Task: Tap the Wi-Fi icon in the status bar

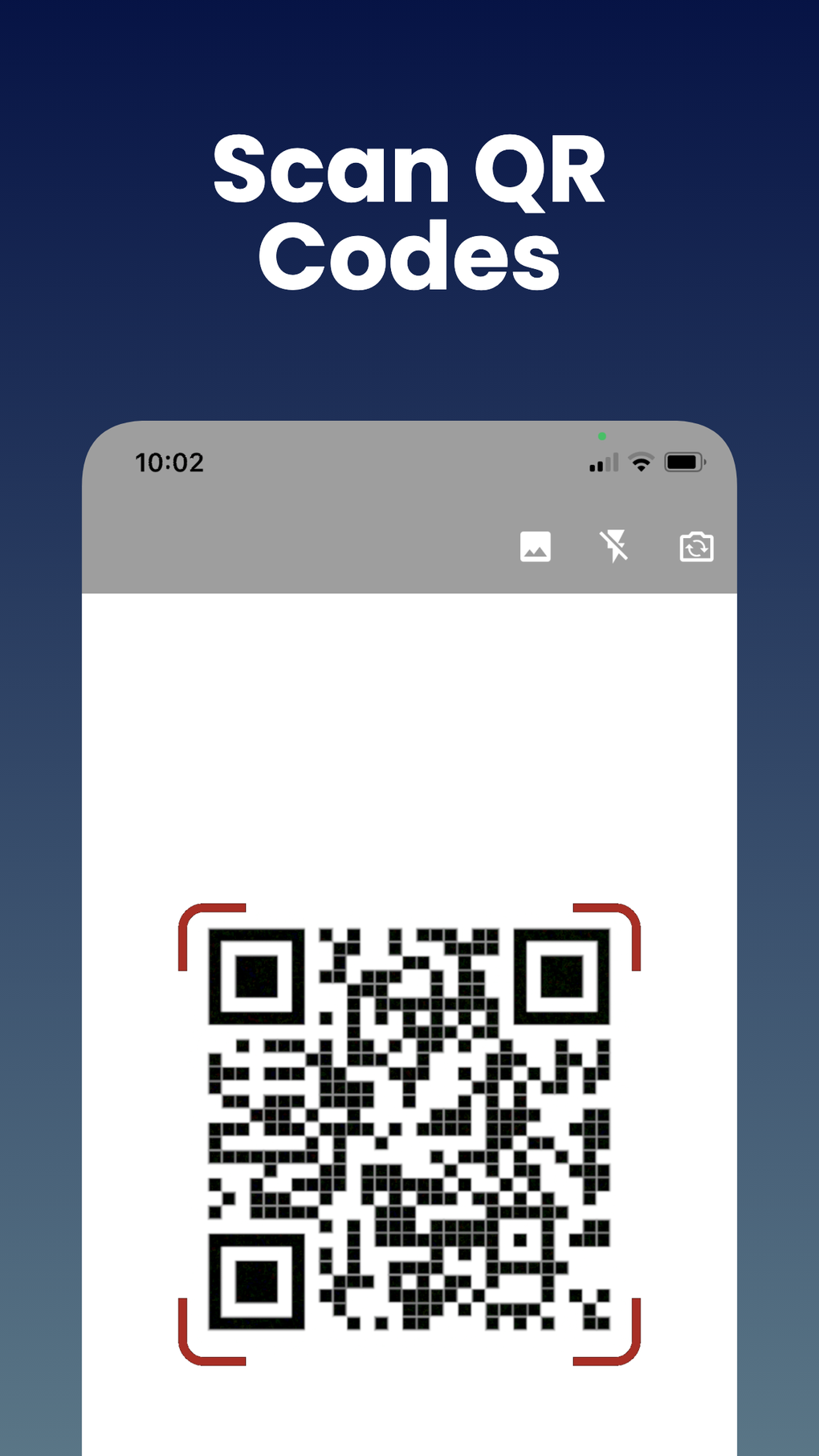Action: point(640,463)
